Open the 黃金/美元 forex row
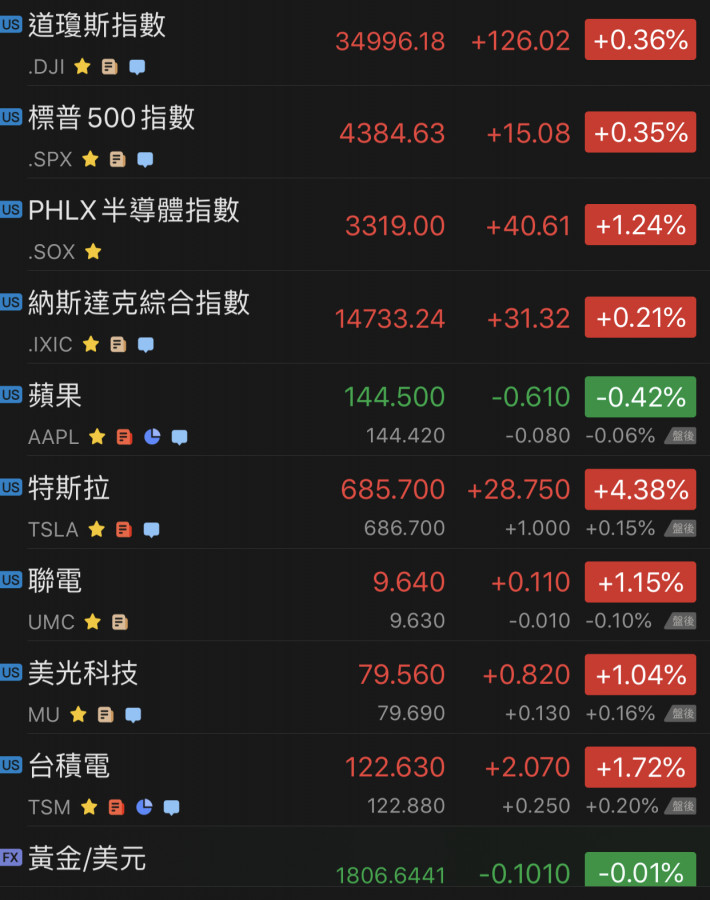This screenshot has width=710, height=900. [x=88, y=860]
